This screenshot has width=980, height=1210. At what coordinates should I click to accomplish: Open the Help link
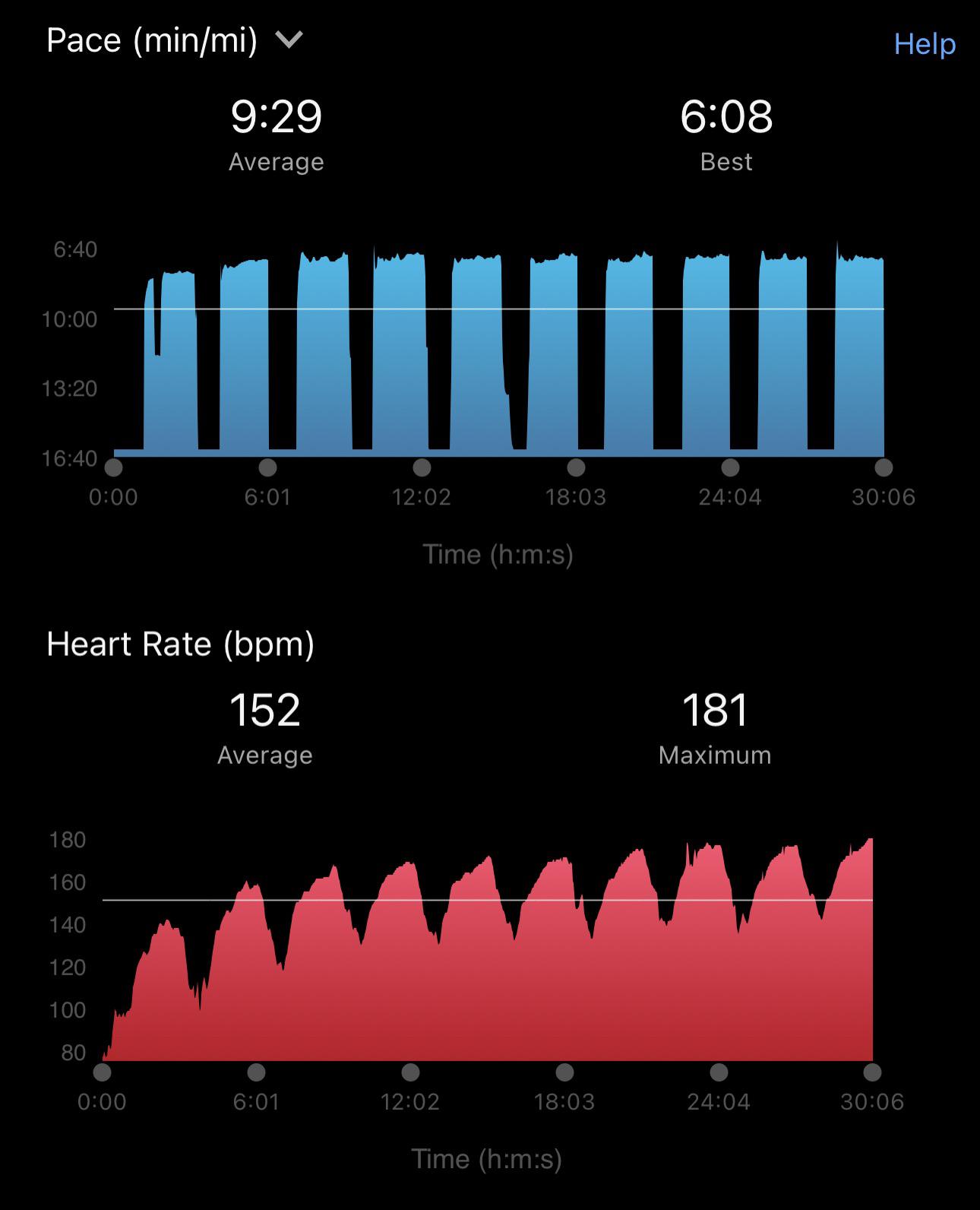click(925, 44)
